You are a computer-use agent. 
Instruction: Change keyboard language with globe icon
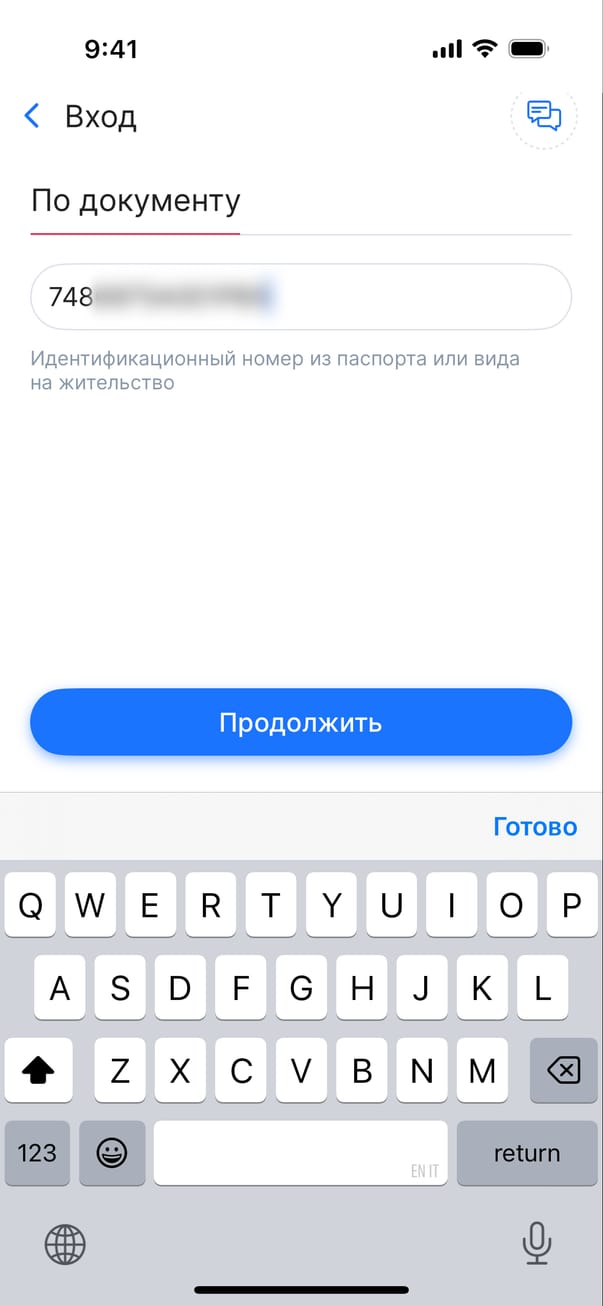tap(65, 1245)
